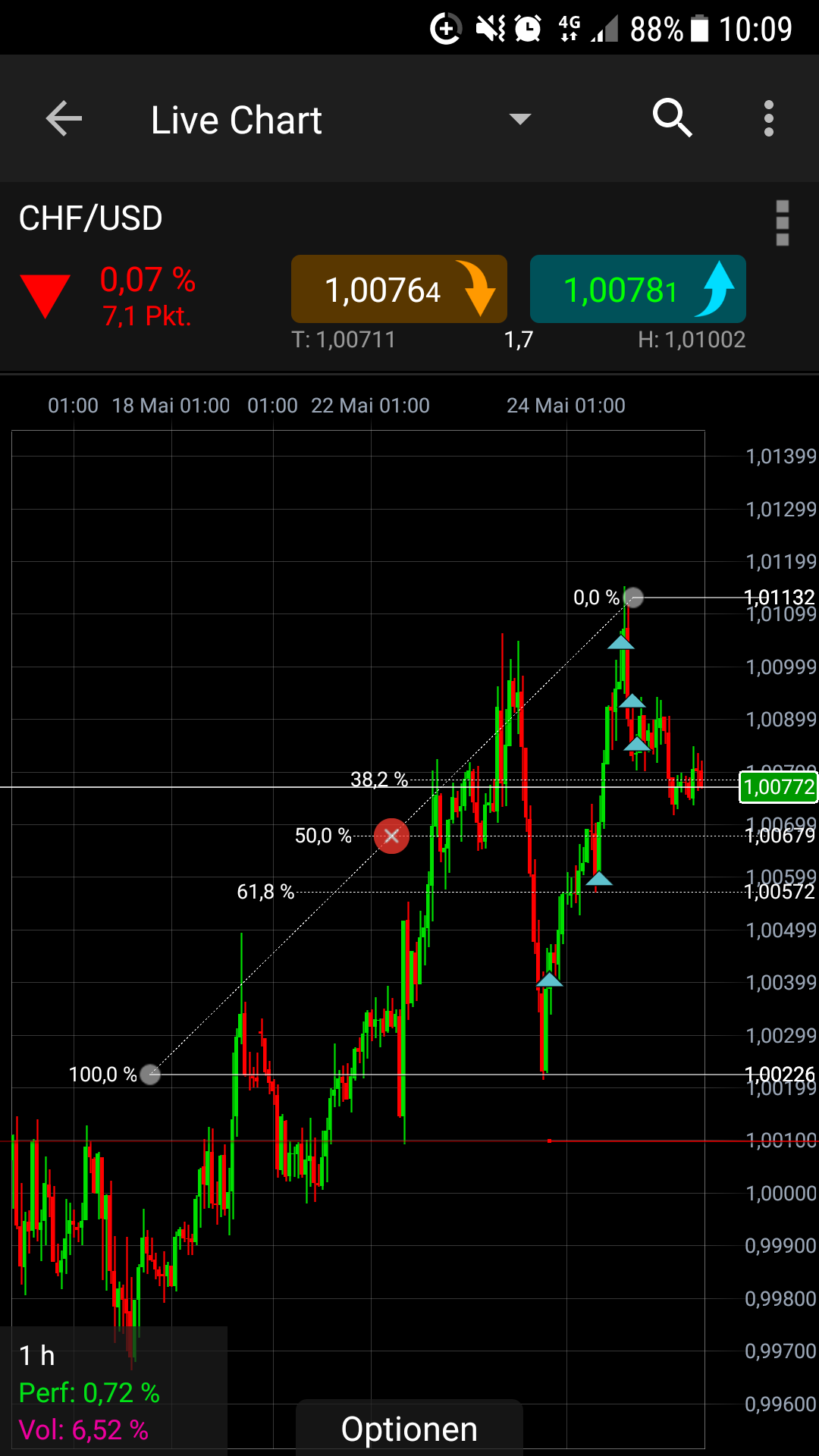The height and width of the screenshot is (1456, 819).
Task: Tap the buy price 1,00781
Action: pyautogui.click(x=638, y=290)
